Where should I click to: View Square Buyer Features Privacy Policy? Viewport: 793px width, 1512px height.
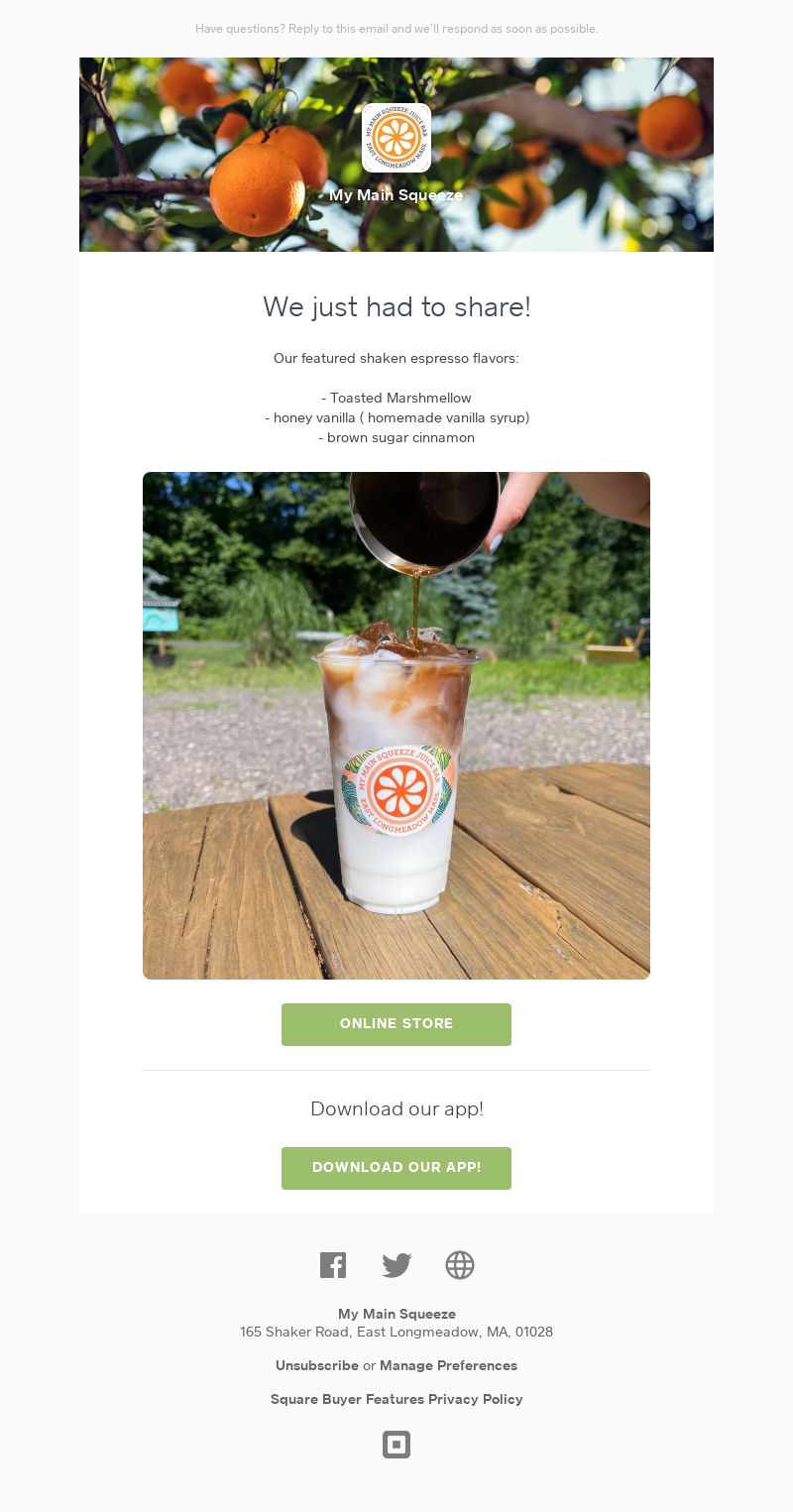click(x=396, y=1399)
